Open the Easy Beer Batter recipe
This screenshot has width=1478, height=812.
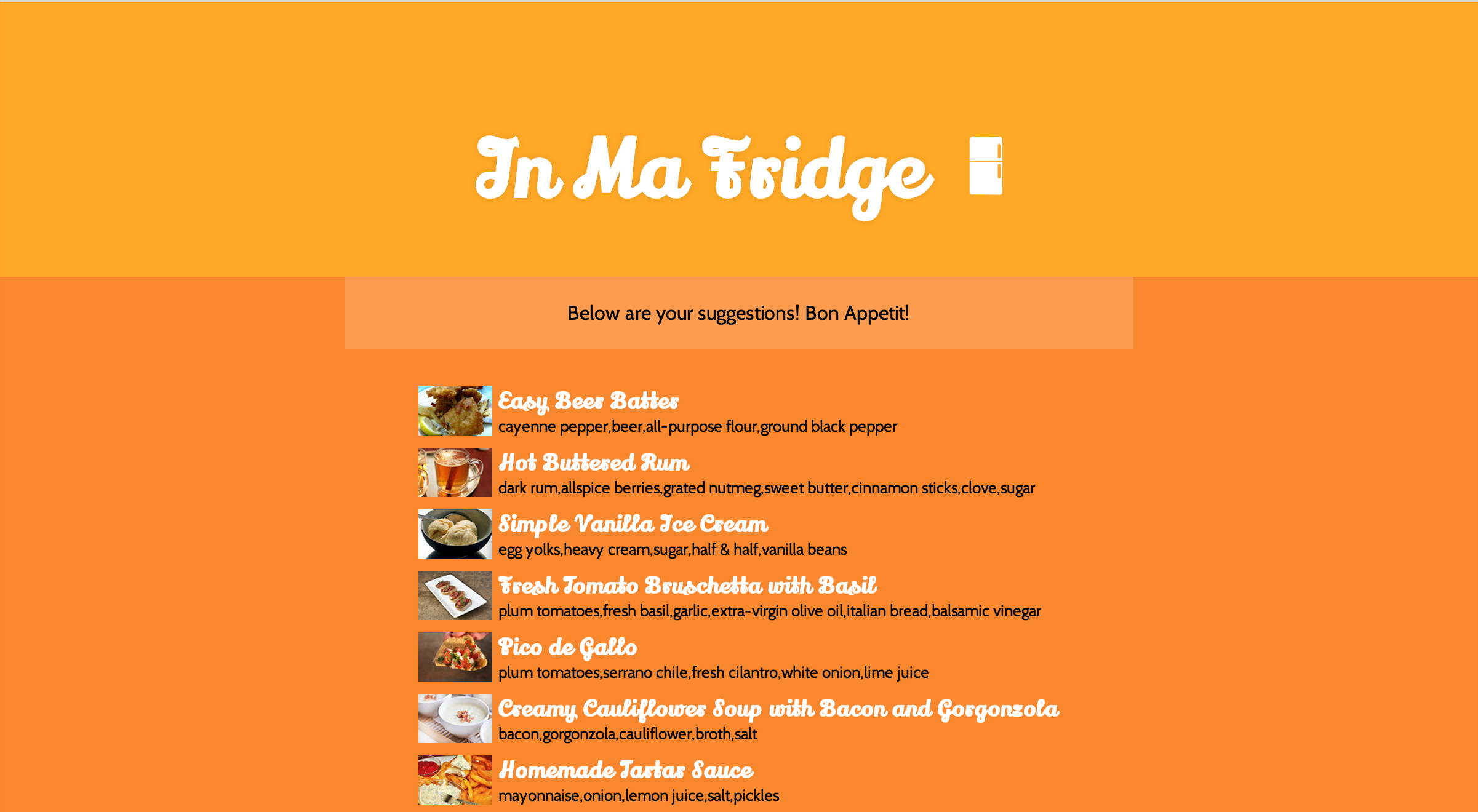point(588,401)
